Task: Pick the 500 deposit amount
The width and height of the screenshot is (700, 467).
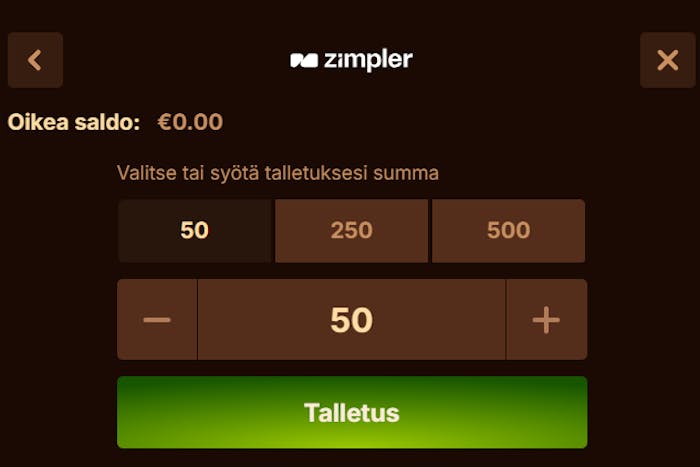Action: pyautogui.click(x=508, y=230)
